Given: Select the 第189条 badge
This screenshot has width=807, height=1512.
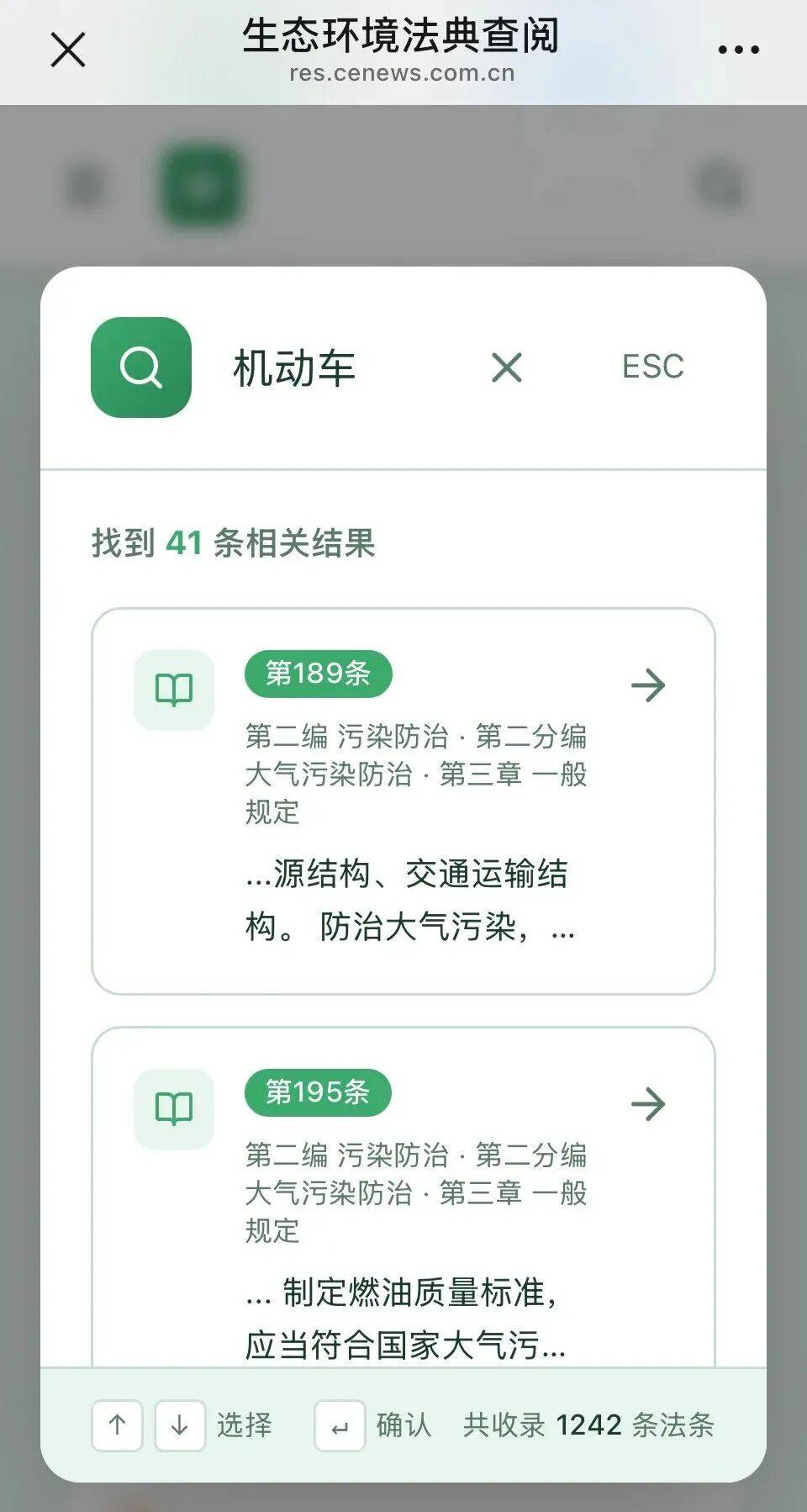Looking at the screenshot, I should click(x=319, y=673).
